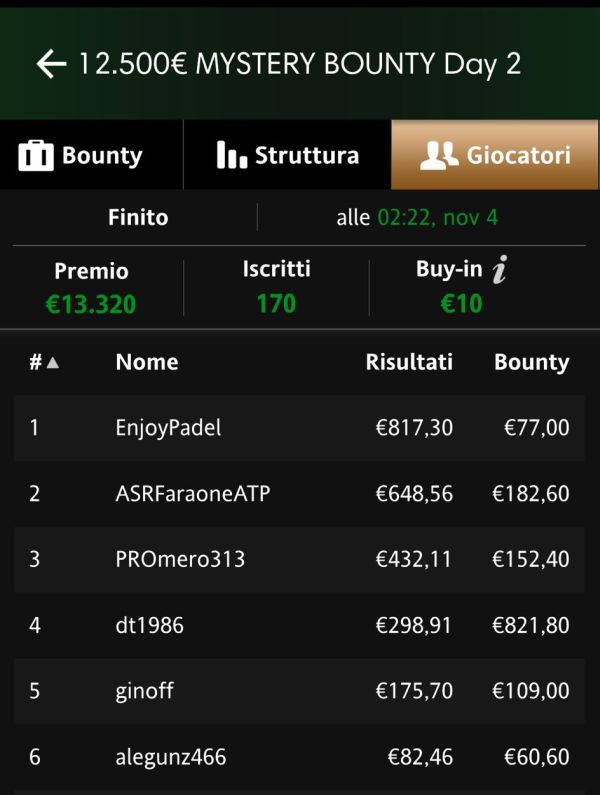The width and height of the screenshot is (600, 795).
Task: Go back from the Mystery Bounty screen
Action: 50,65
